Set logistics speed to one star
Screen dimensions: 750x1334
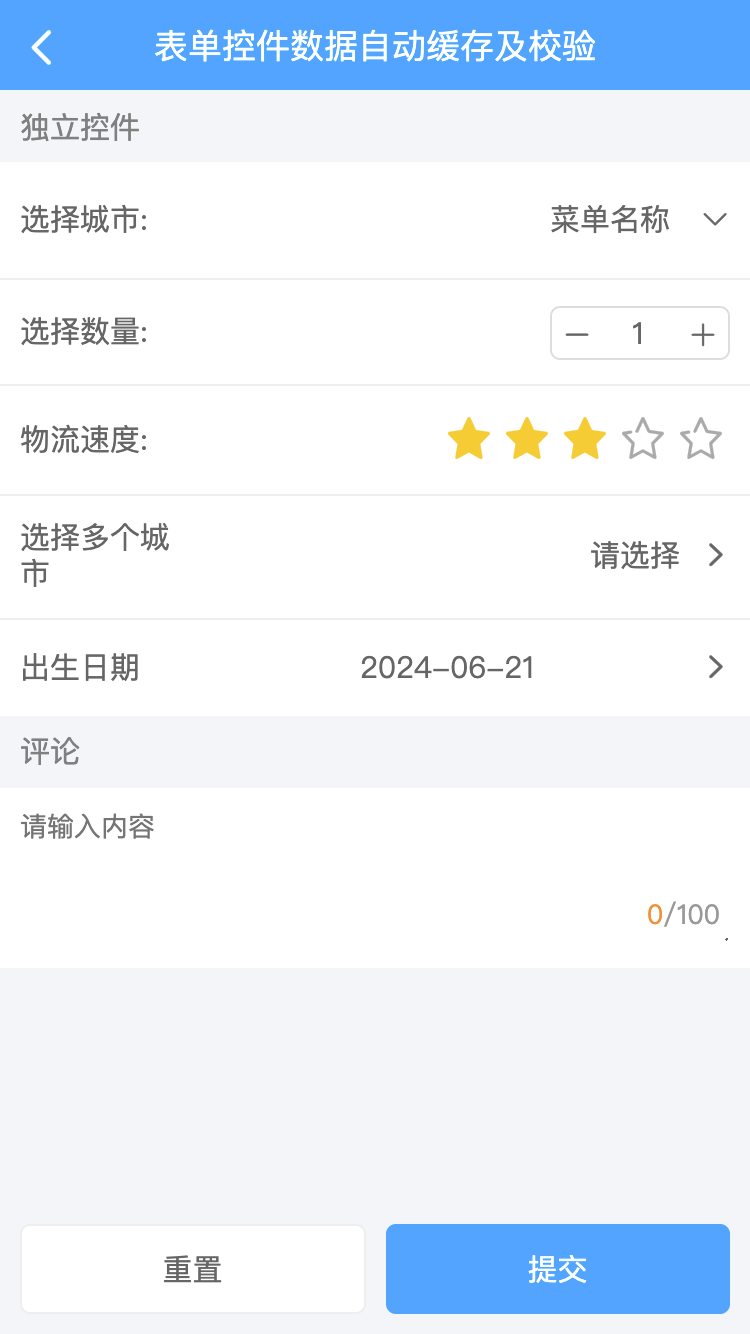[x=469, y=439]
